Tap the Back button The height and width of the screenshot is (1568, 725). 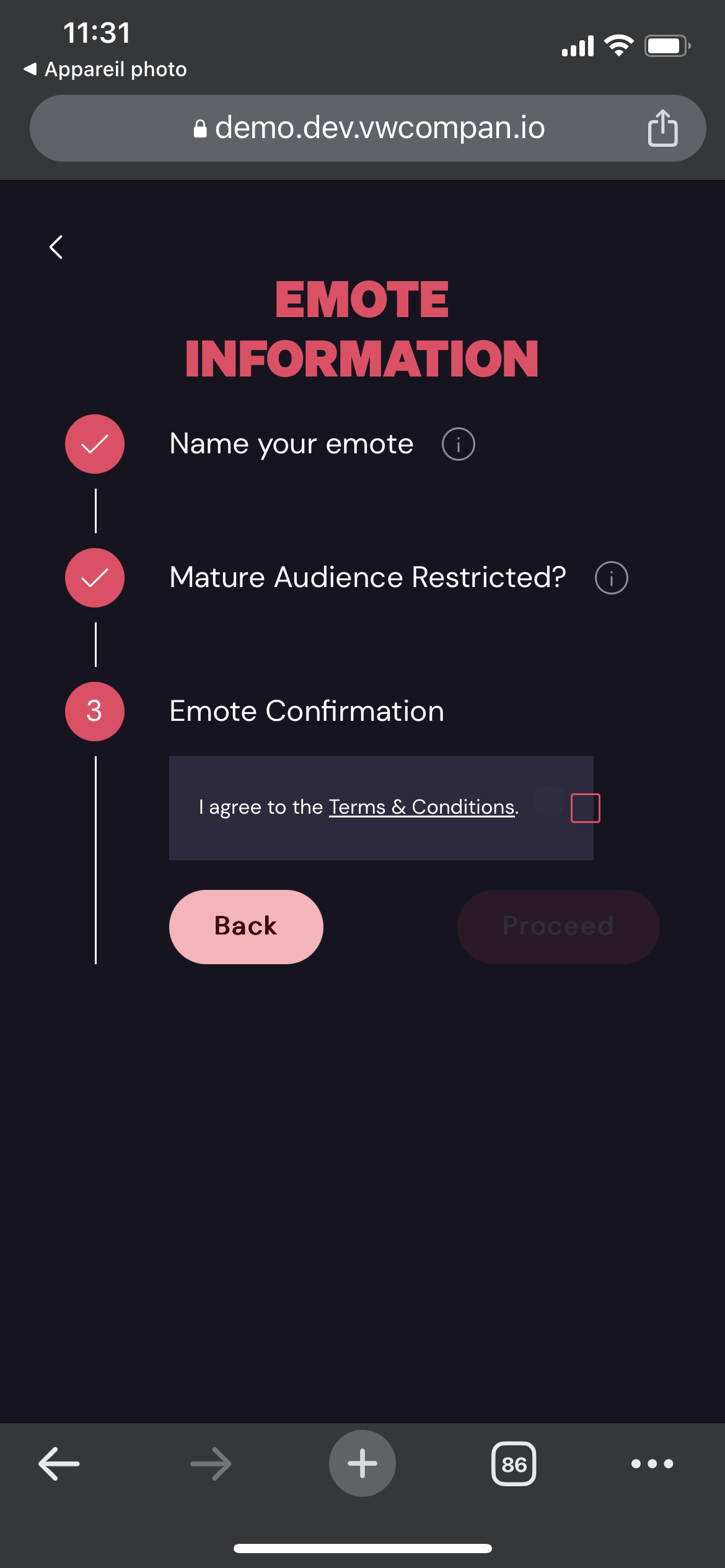(246, 926)
